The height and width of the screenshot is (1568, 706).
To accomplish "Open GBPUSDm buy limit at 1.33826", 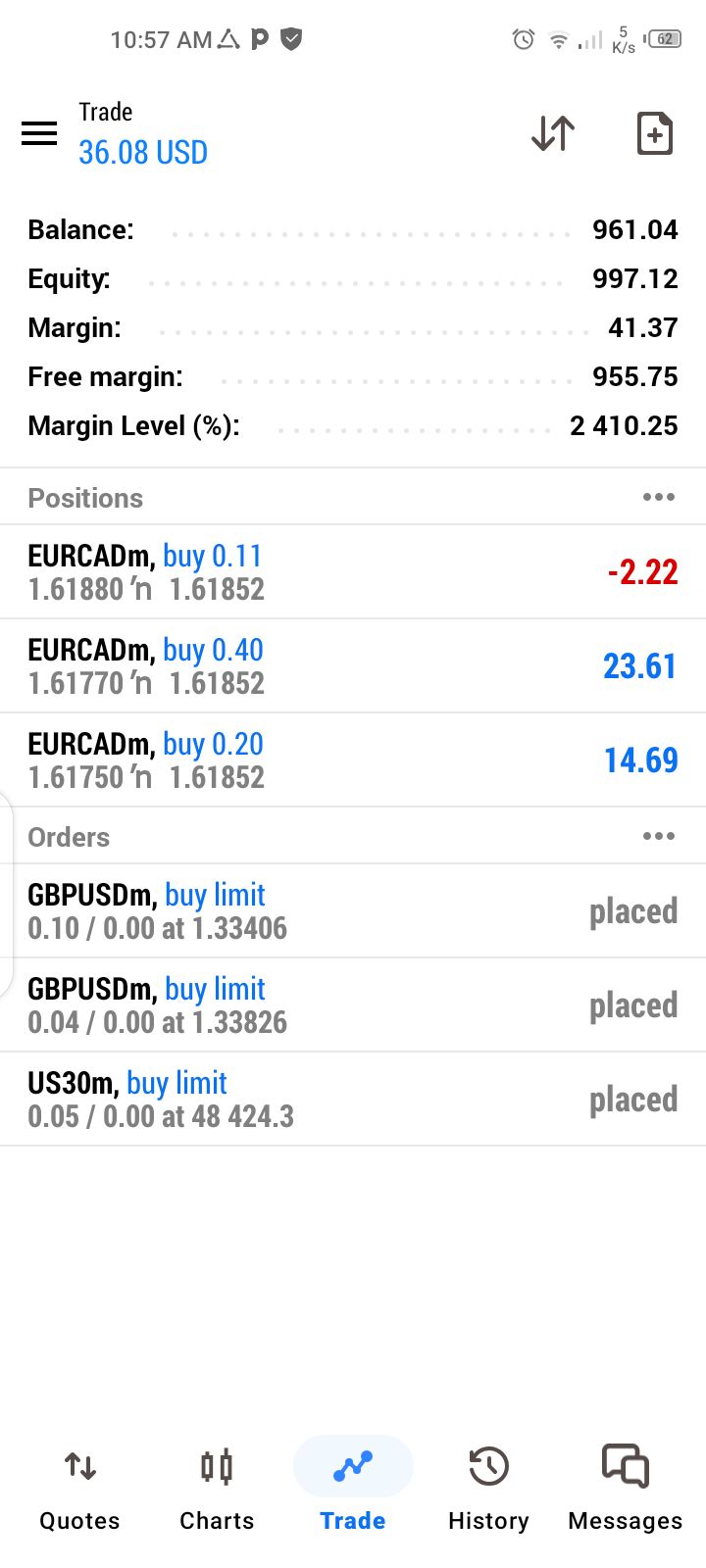I will click(353, 1005).
